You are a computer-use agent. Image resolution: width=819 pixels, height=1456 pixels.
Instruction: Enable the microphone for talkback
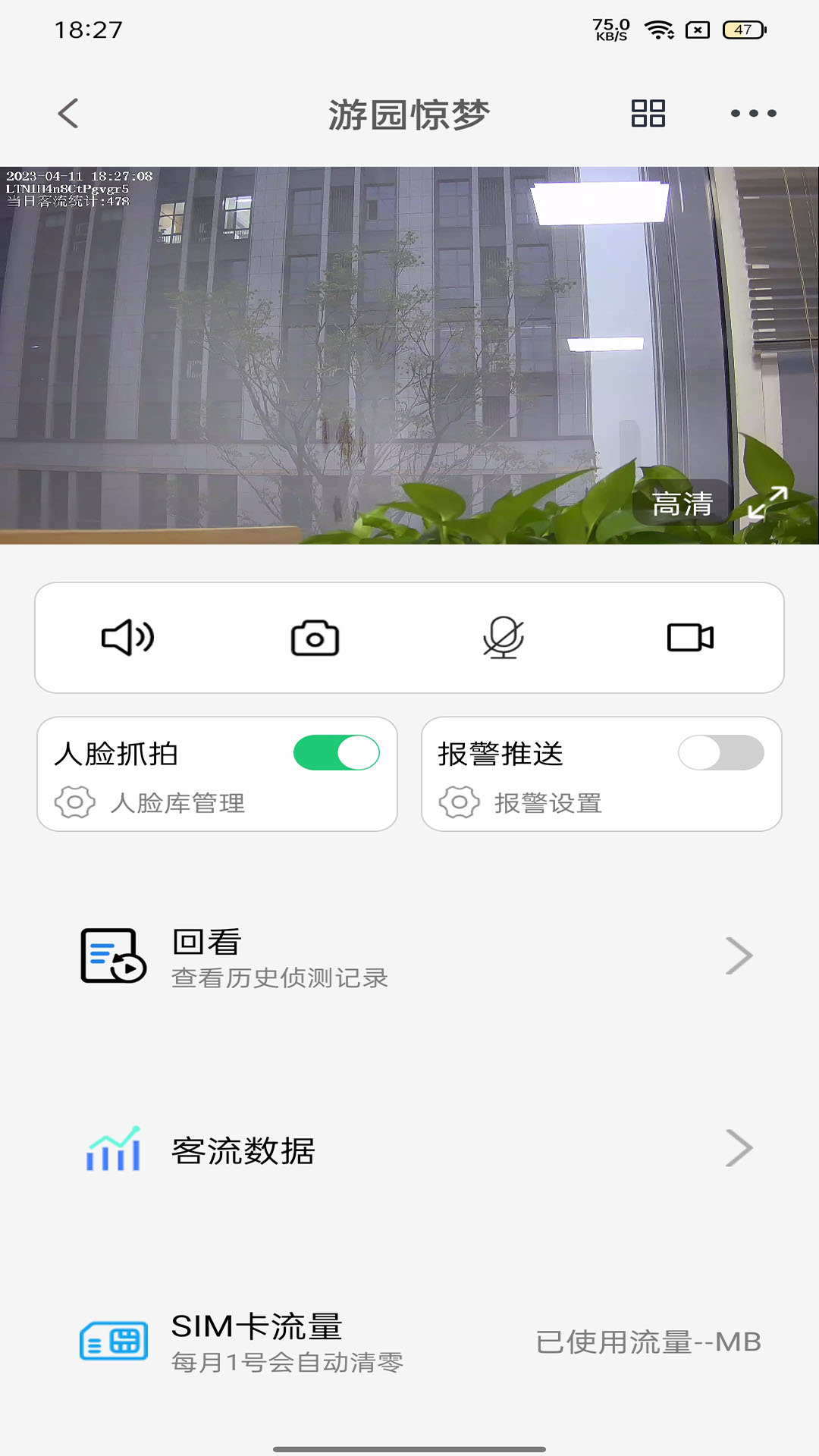(x=503, y=638)
